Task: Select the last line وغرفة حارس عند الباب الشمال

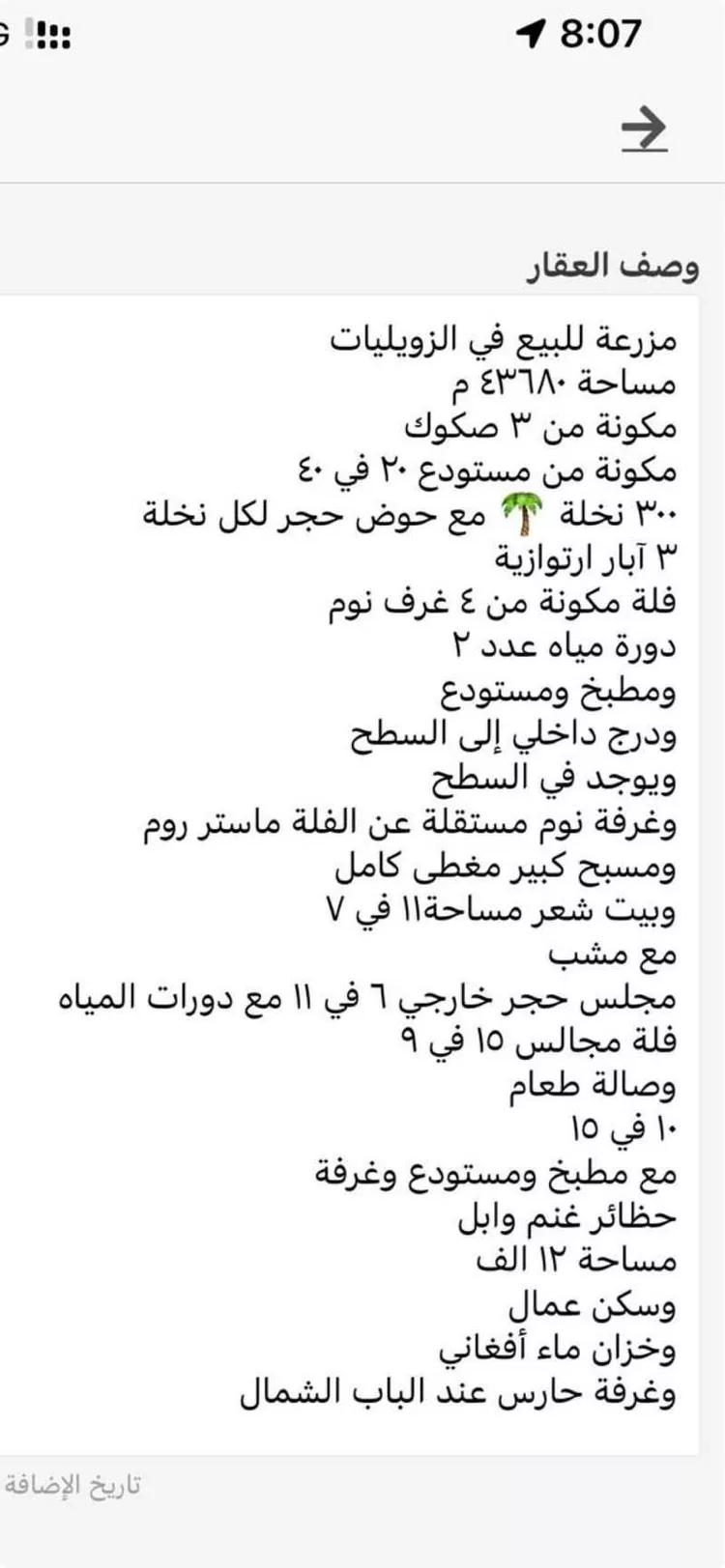Action: coord(464,1389)
